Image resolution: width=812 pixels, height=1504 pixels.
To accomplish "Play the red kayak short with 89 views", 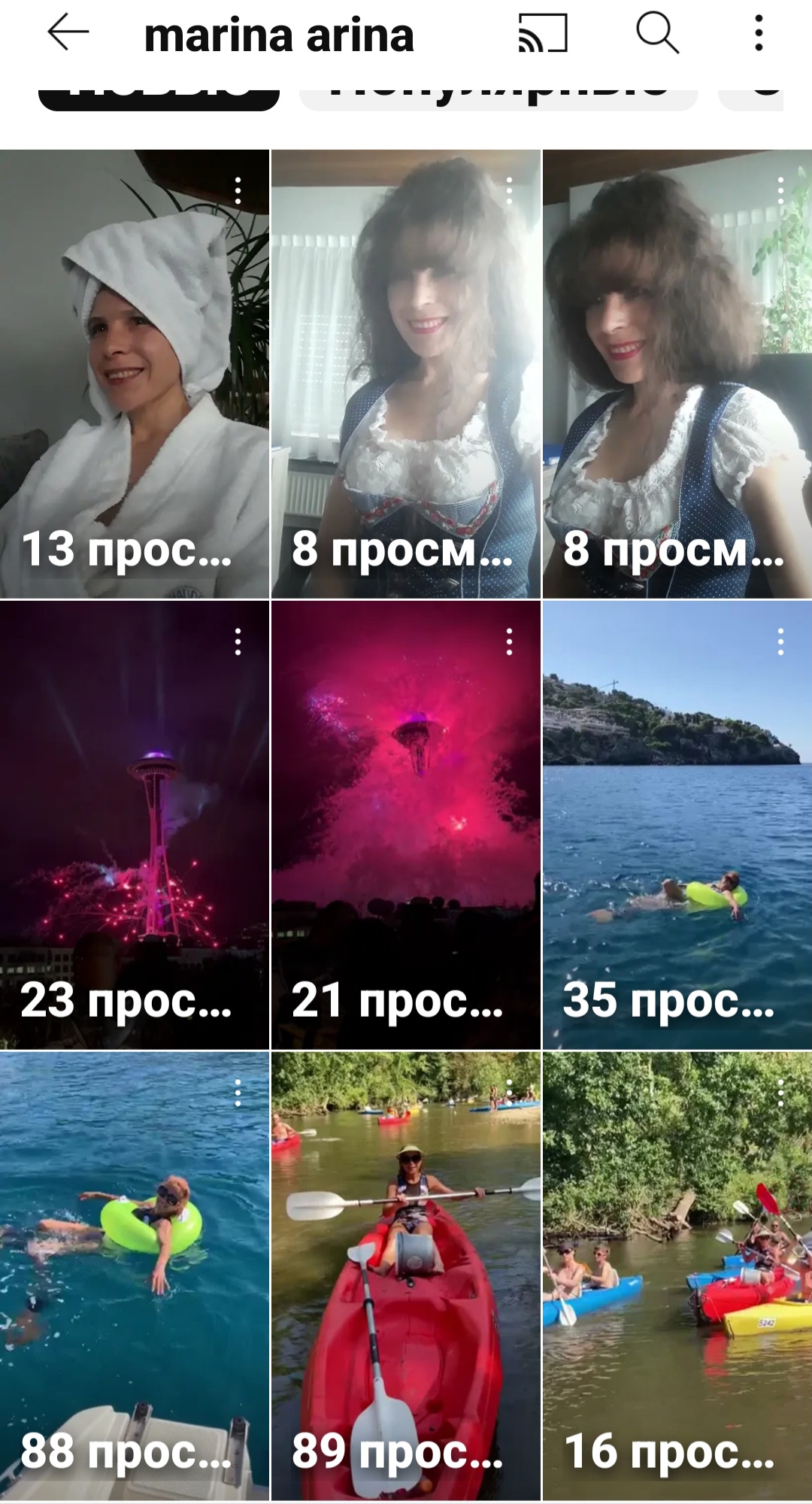I will tap(406, 1276).
